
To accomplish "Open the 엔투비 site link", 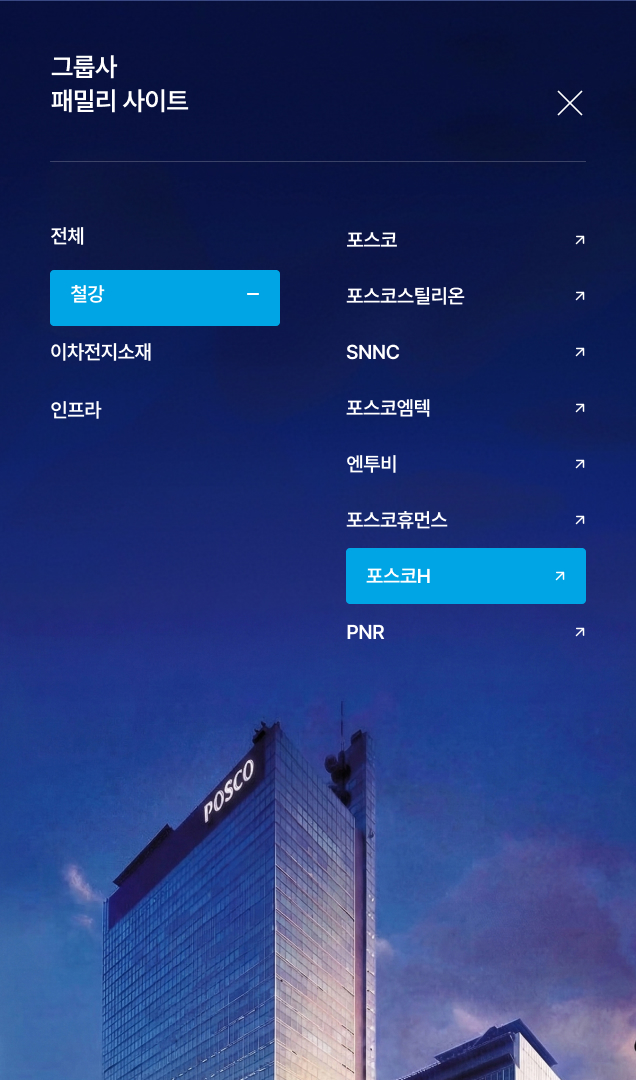I will coord(465,464).
